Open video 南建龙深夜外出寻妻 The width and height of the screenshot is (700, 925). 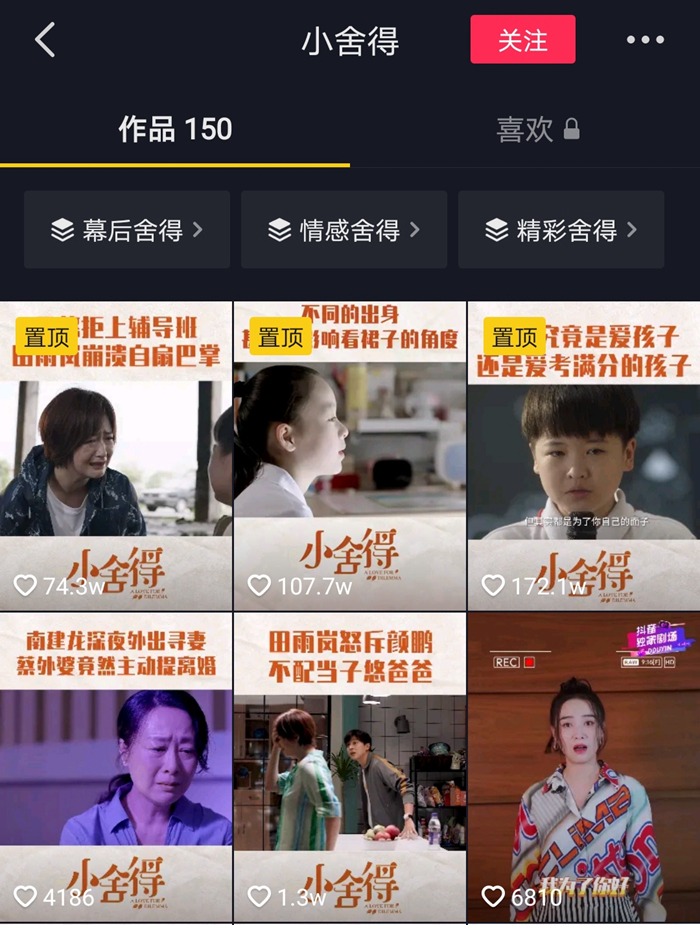[116, 767]
